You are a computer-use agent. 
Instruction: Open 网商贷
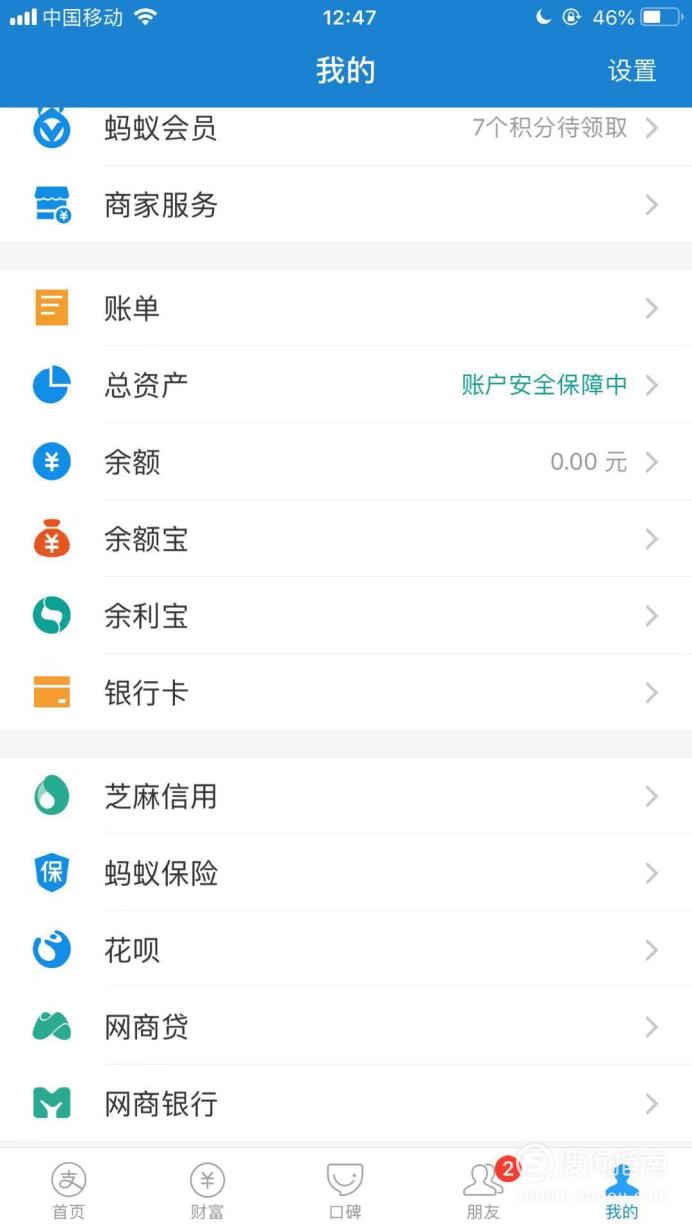pyautogui.click(x=346, y=1027)
